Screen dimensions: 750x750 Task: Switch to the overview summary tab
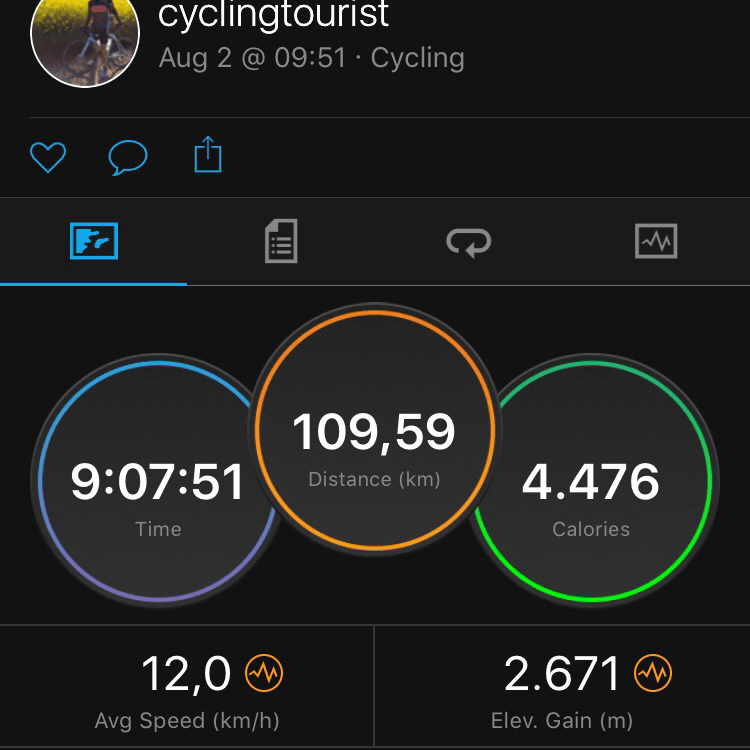click(94, 241)
